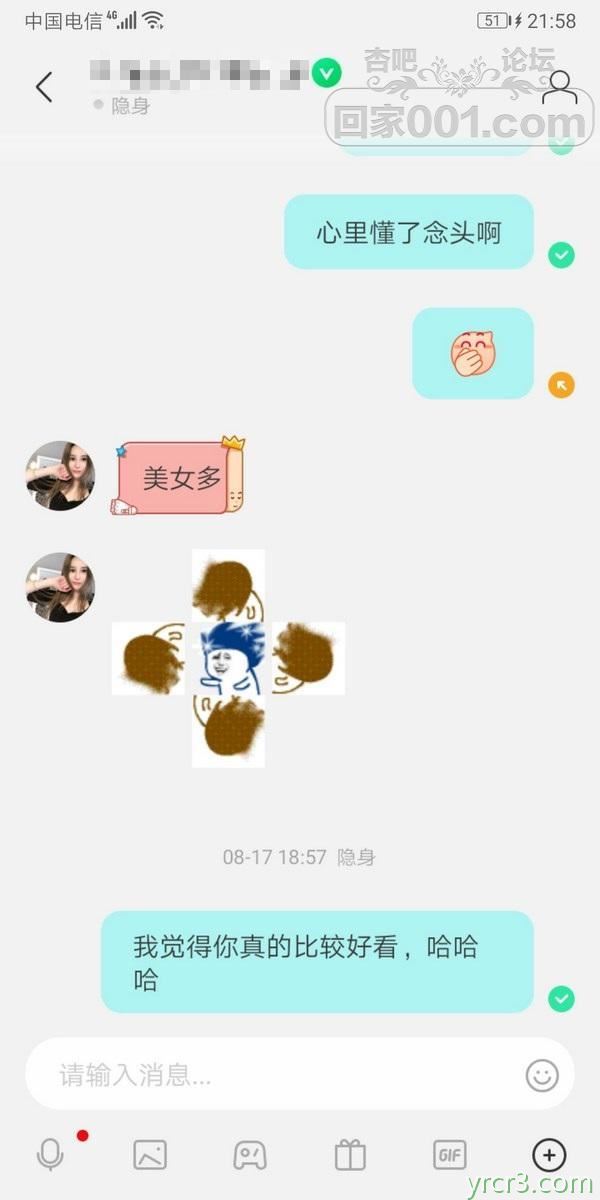The image size is (600, 1200).
Task: Go back using the top-left arrow
Action: click(44, 87)
